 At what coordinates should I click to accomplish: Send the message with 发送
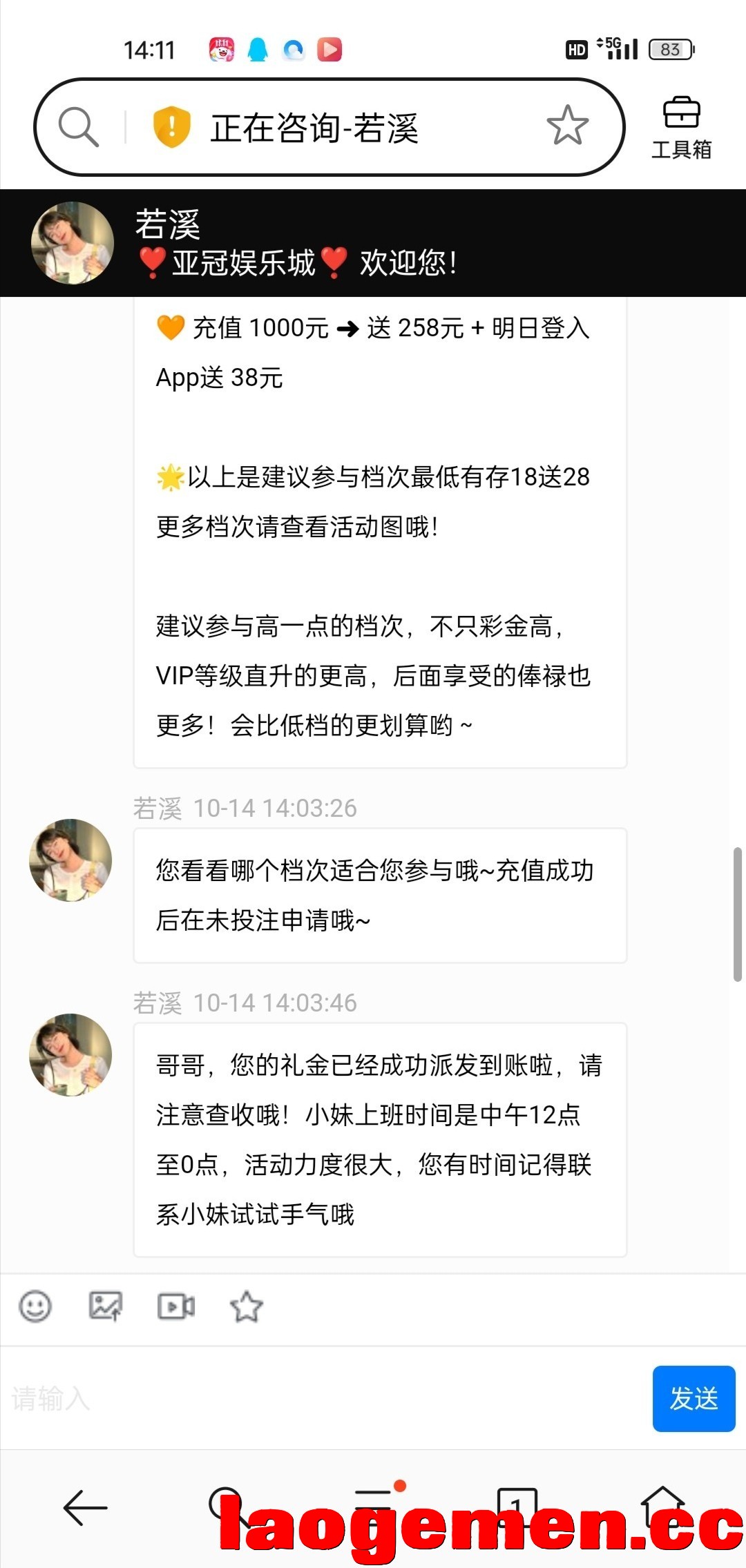(x=694, y=1399)
